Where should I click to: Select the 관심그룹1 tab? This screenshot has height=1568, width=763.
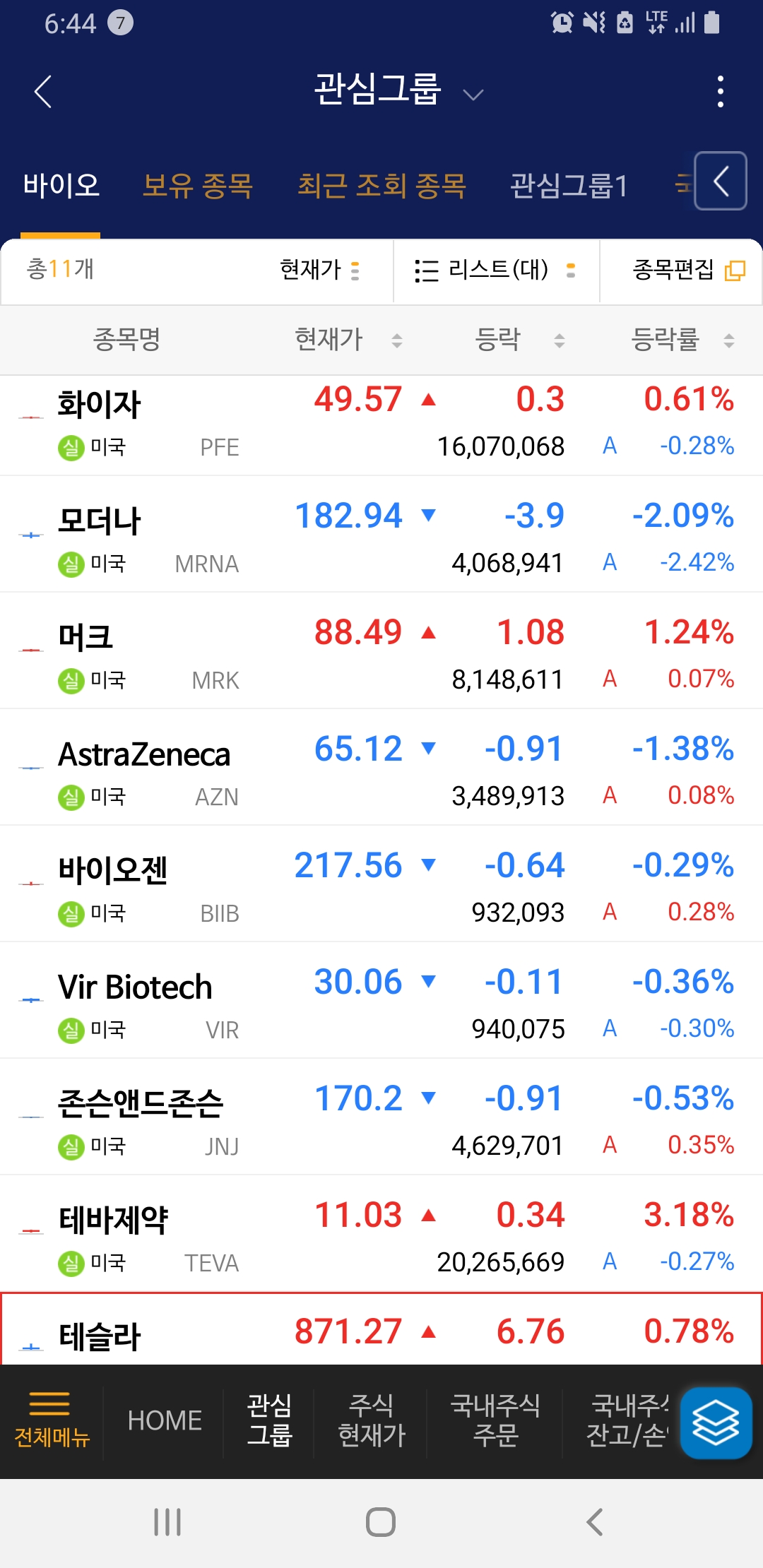tap(569, 186)
